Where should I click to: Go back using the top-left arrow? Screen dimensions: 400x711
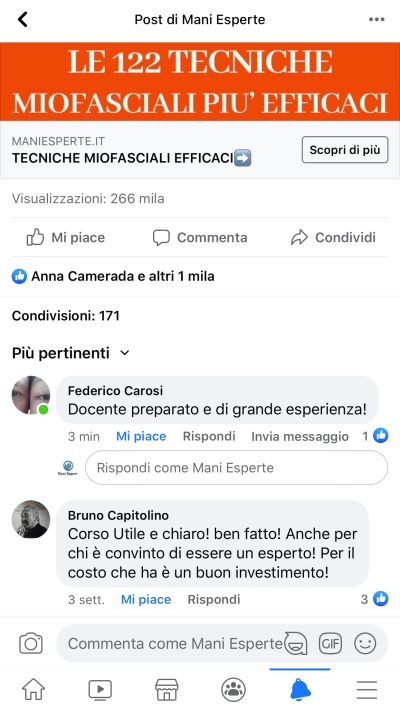coord(22,19)
